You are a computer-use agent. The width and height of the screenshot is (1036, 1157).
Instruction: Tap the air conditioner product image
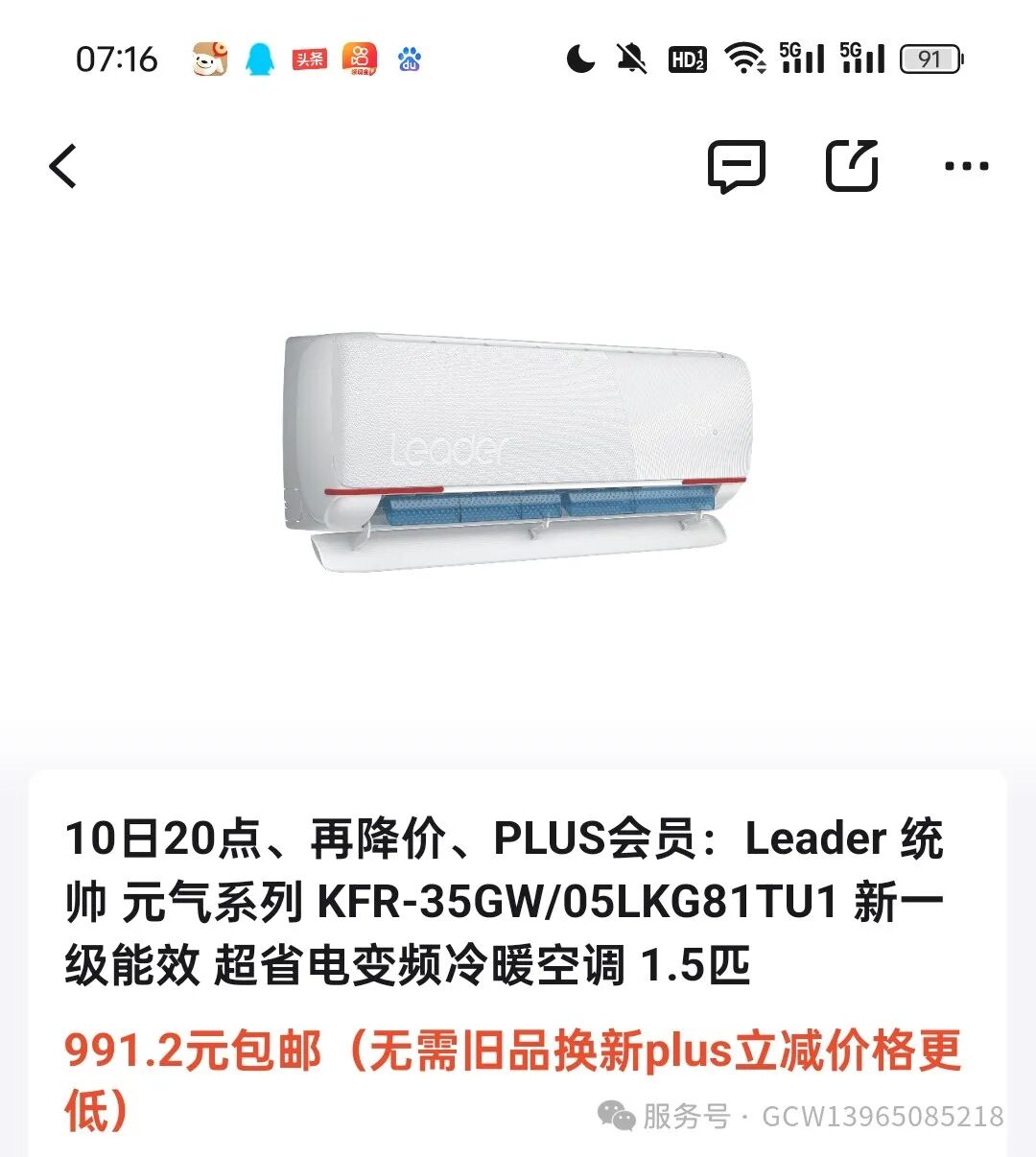[x=518, y=441]
